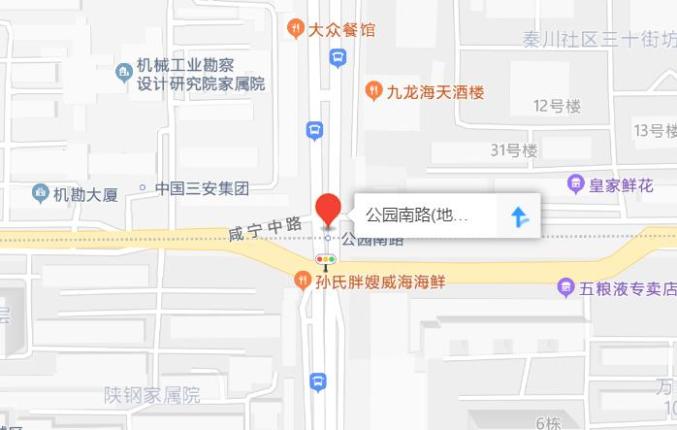677x430 pixels.
Task: Select 机械工业勘察设计研究院家属院 marker
Action: pyautogui.click(x=124, y=72)
